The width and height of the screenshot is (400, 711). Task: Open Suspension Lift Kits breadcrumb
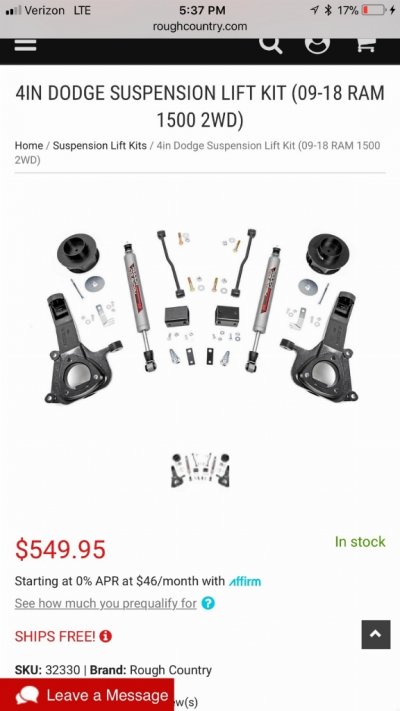(100, 146)
